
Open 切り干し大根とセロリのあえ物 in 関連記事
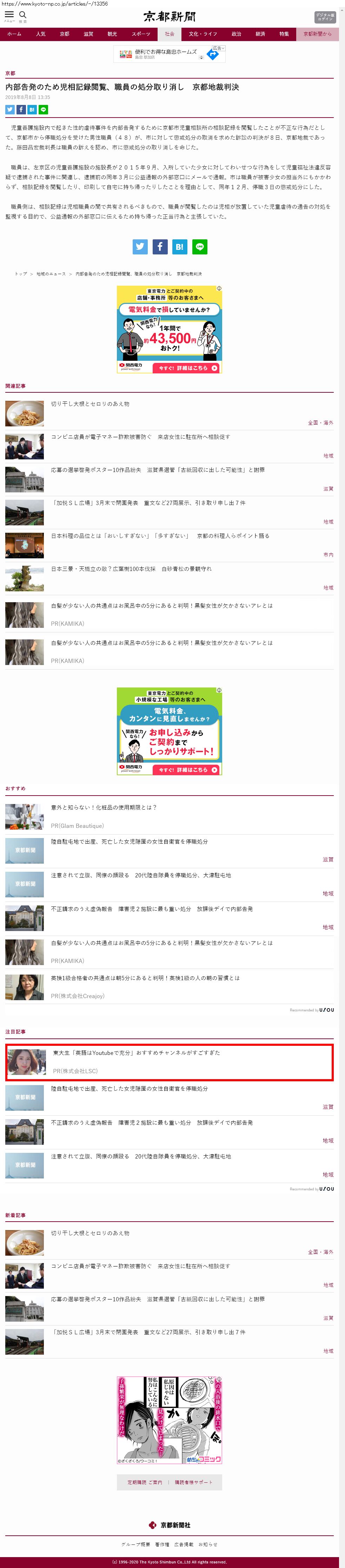90,404
